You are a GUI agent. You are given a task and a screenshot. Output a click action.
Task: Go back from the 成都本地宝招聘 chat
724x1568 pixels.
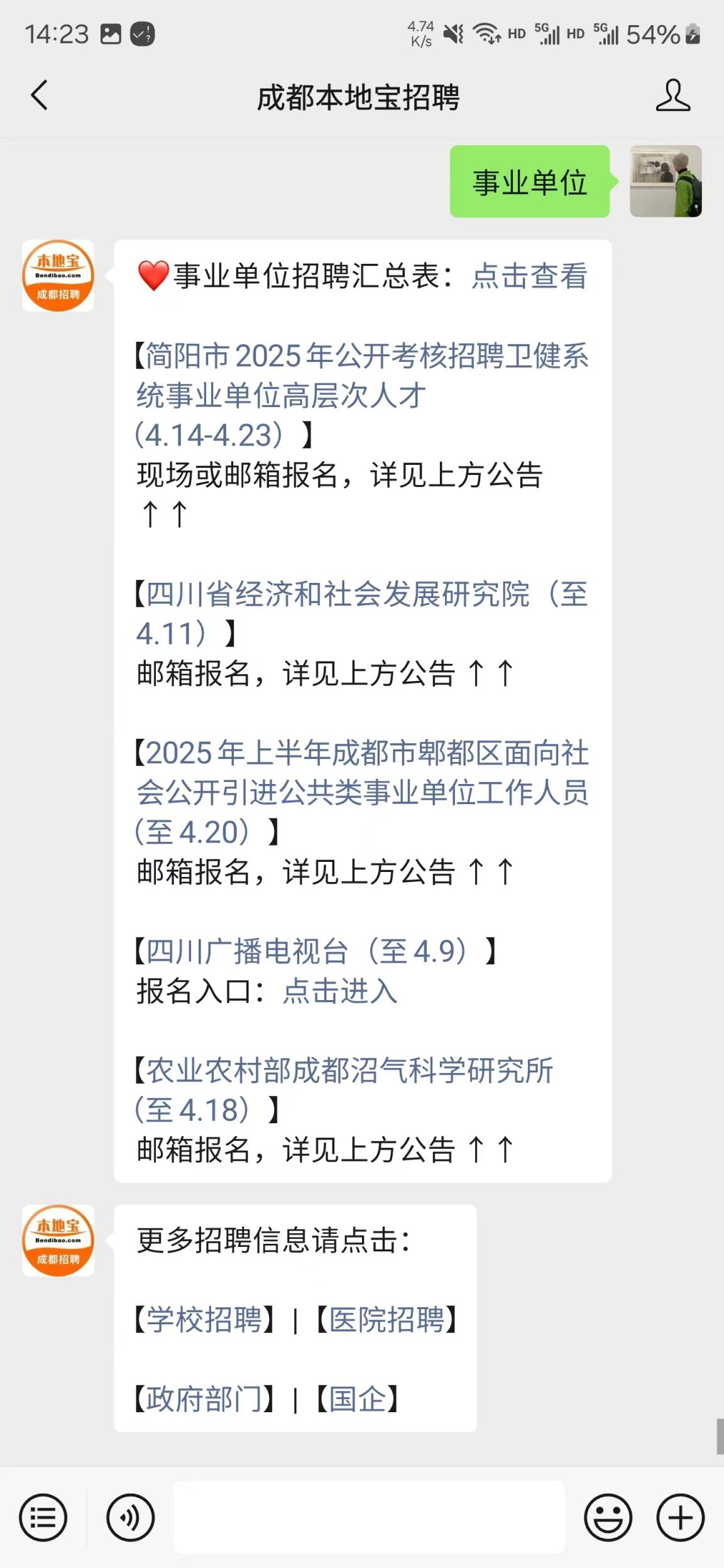pyautogui.click(x=39, y=95)
